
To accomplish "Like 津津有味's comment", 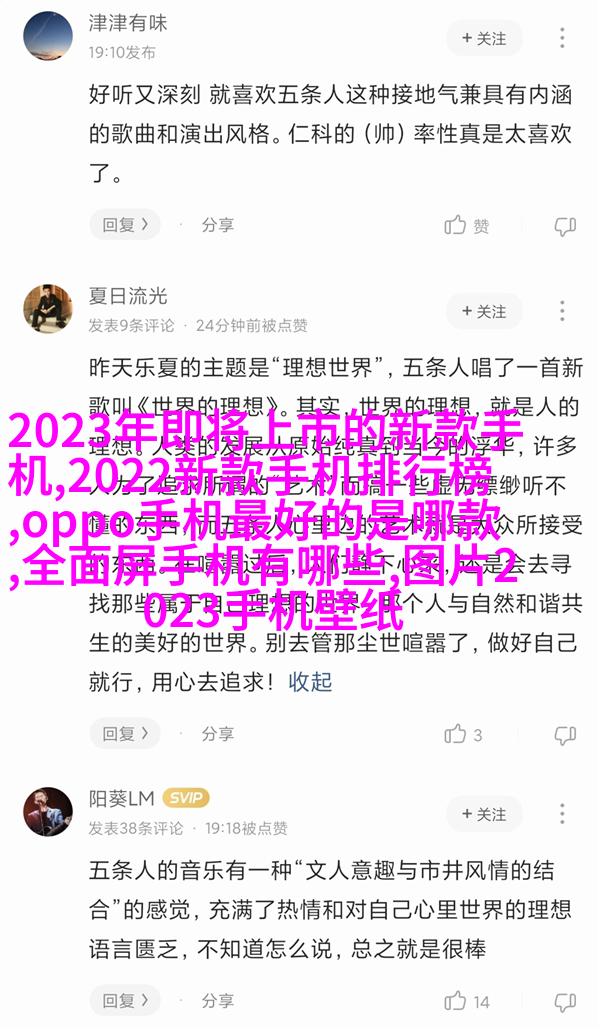I will pyautogui.click(x=467, y=226).
